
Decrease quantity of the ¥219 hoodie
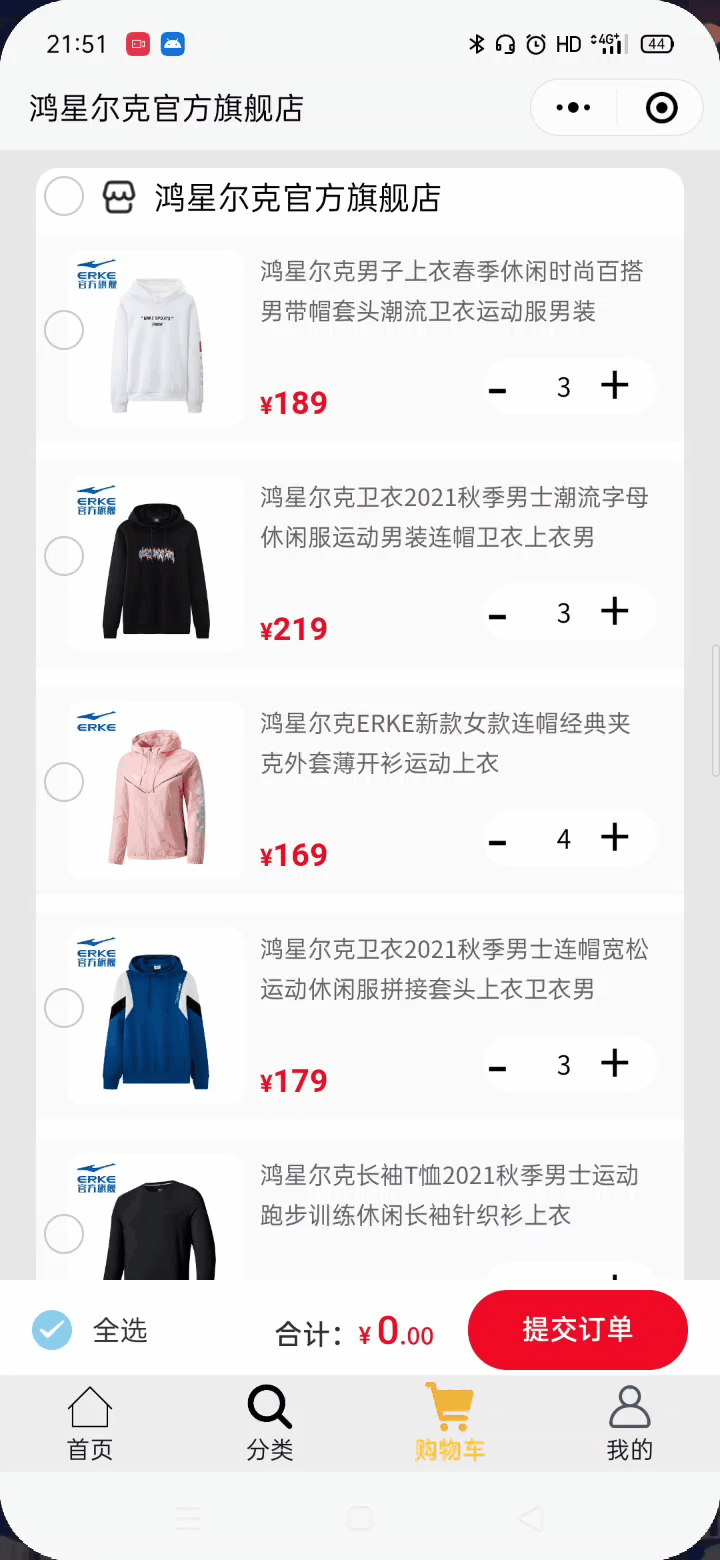497,614
